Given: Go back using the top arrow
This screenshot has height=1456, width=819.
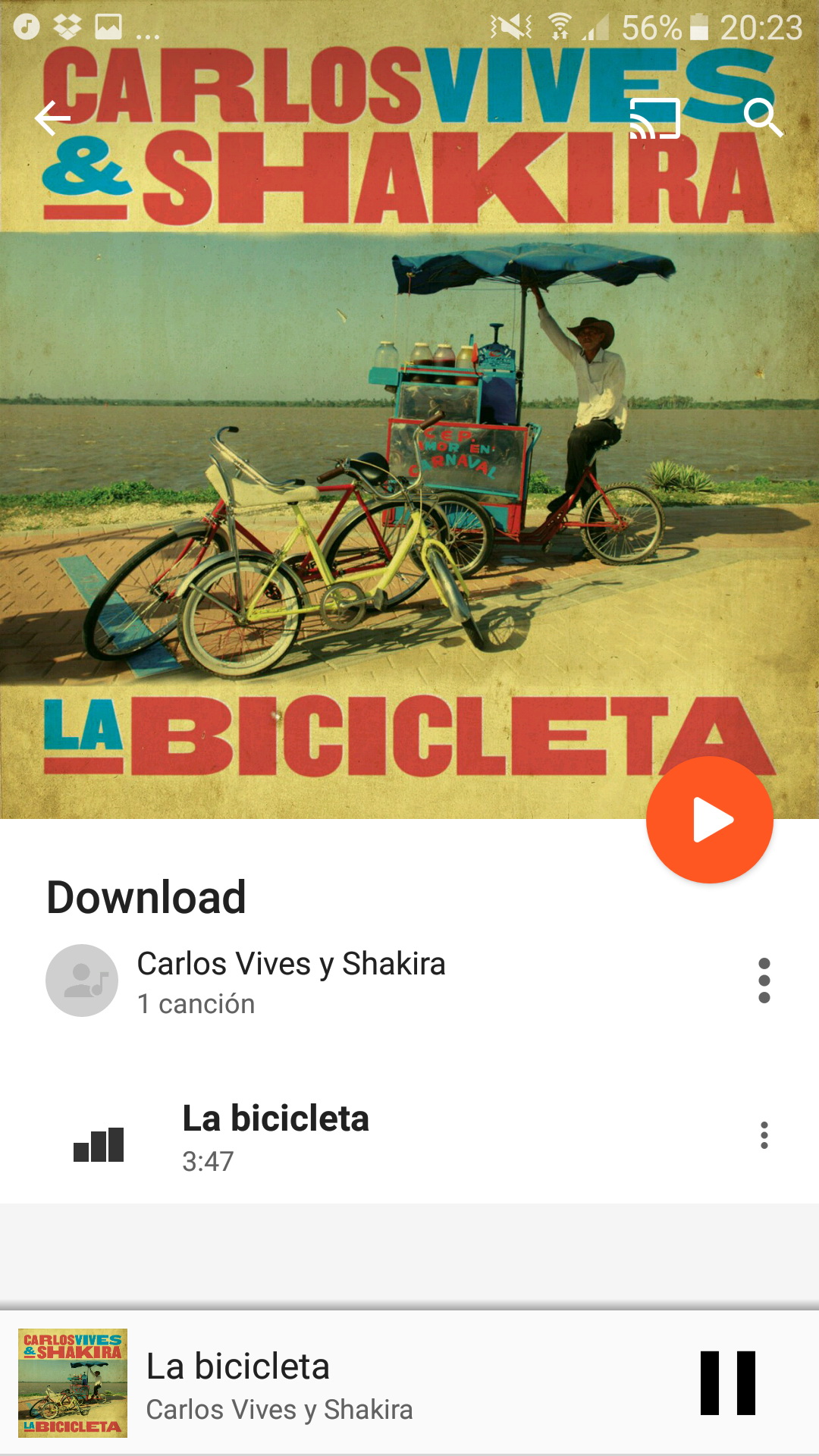Looking at the screenshot, I should pyautogui.click(x=53, y=118).
